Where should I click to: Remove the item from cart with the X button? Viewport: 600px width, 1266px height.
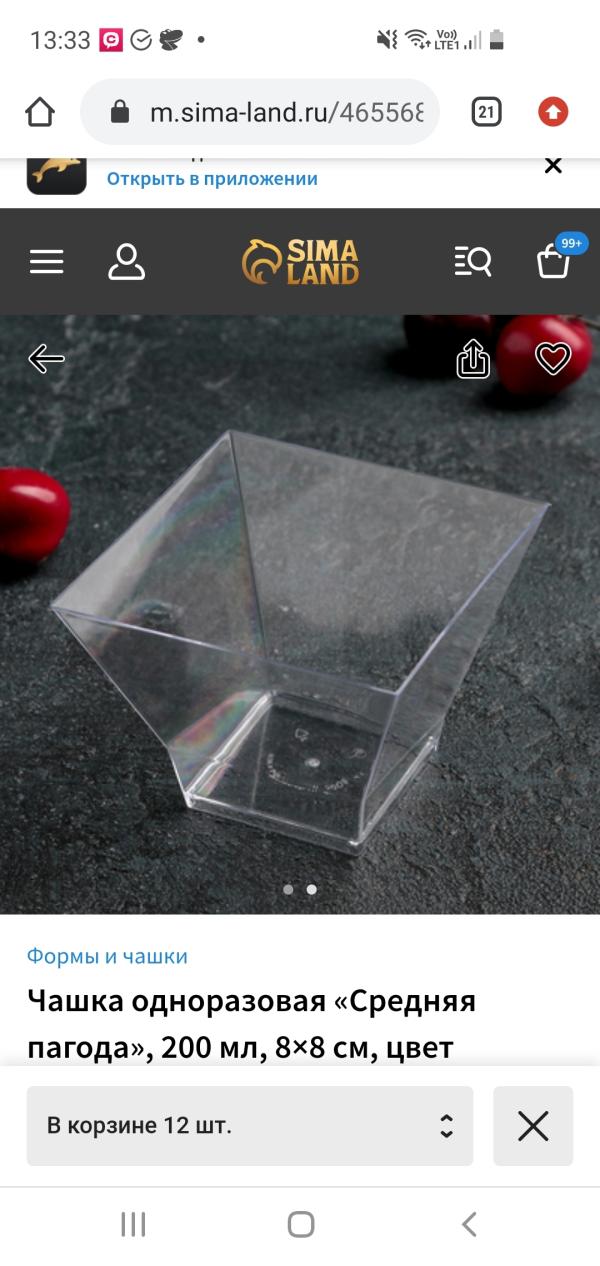533,1126
